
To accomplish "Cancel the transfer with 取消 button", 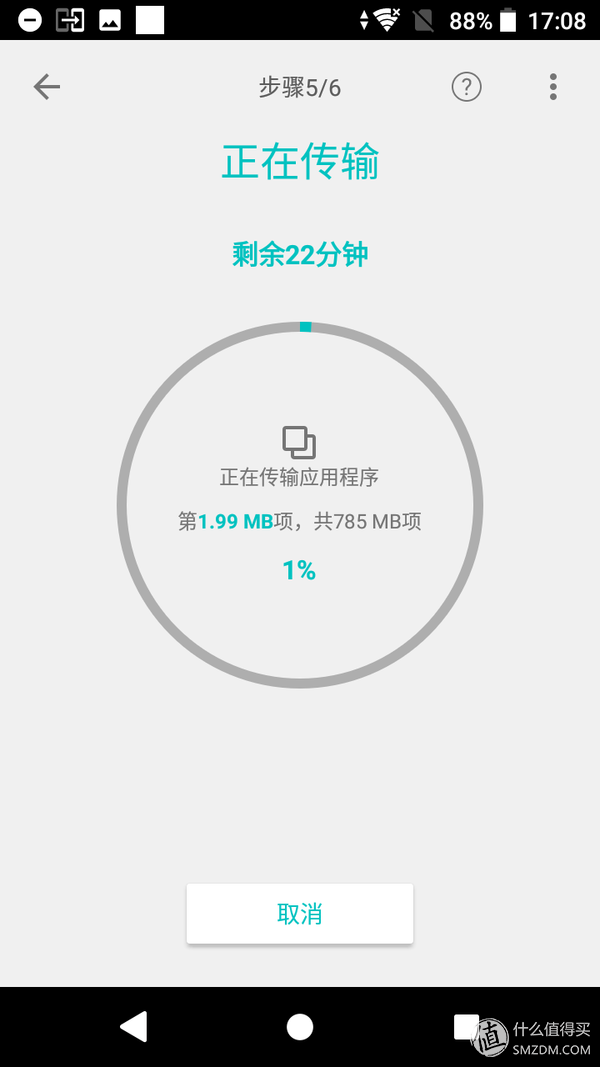I will tap(300, 914).
